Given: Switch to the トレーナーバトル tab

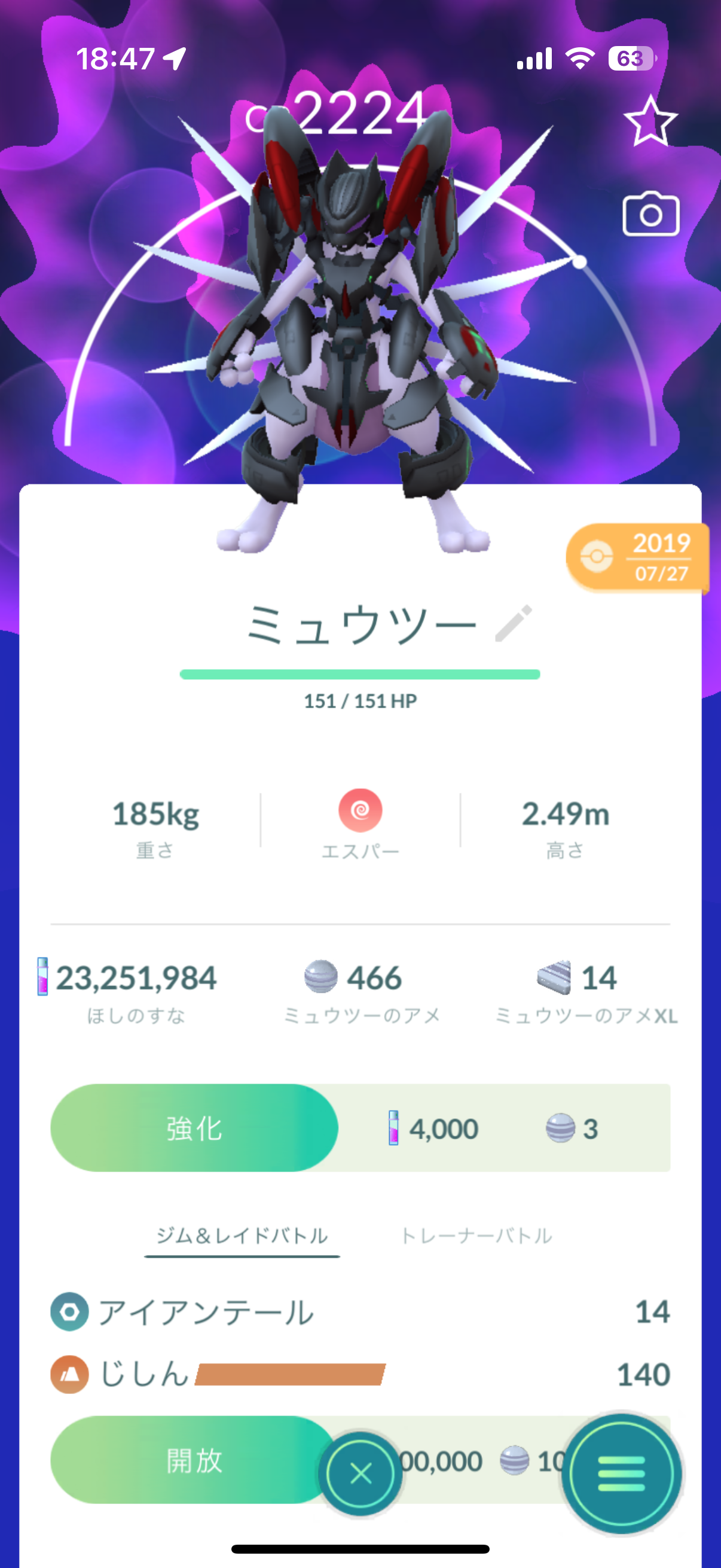Looking at the screenshot, I should 476,1236.
